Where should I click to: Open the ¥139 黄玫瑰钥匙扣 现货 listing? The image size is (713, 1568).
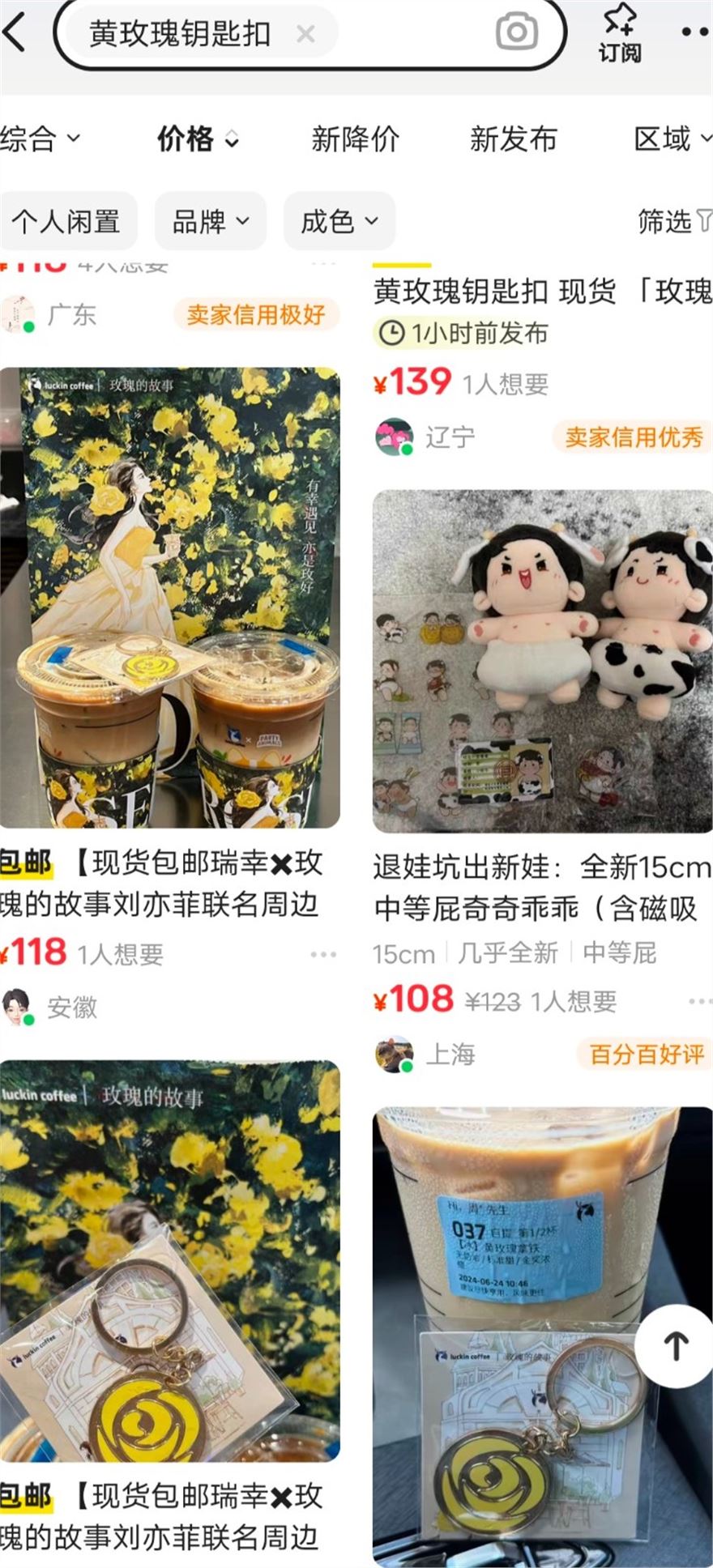coord(541,292)
